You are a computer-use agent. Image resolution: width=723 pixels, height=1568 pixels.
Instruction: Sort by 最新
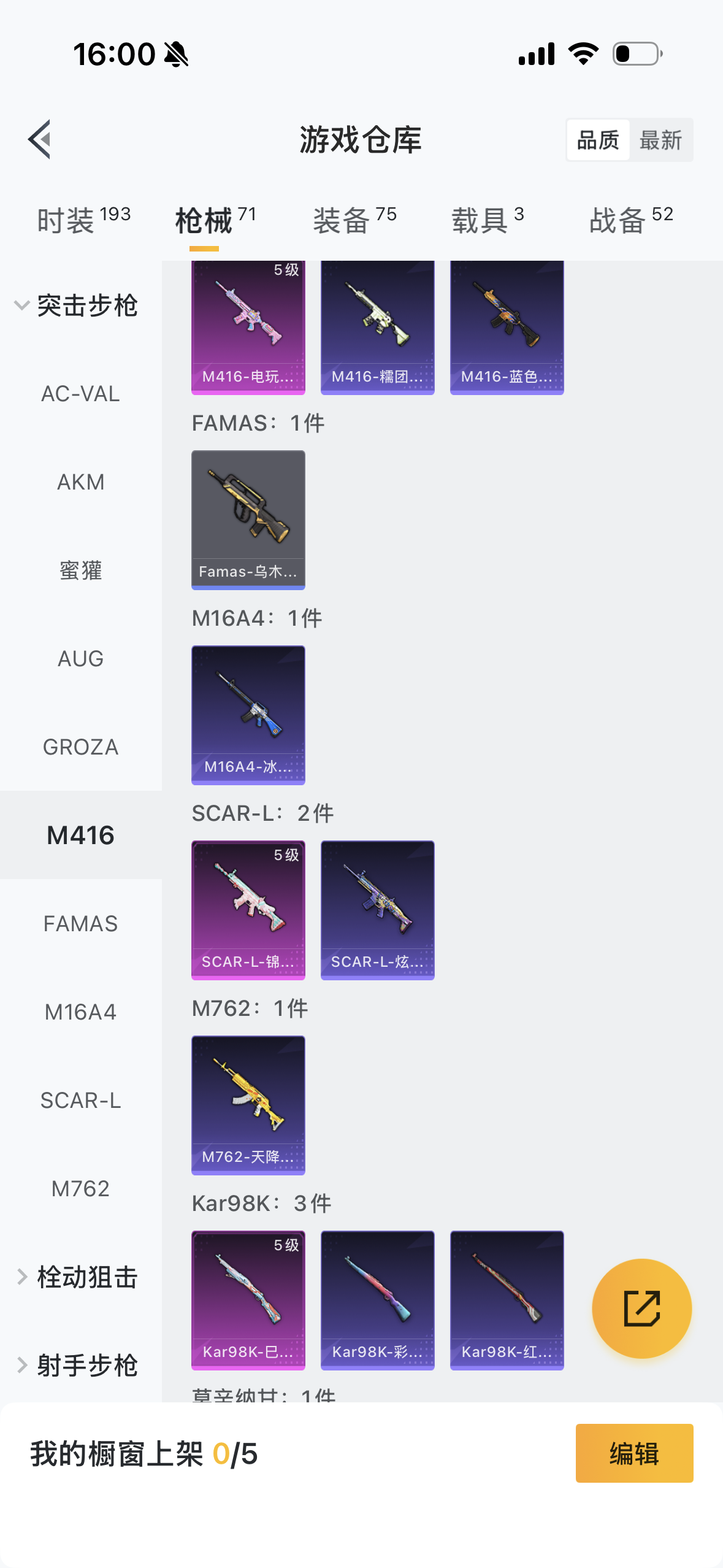(660, 140)
